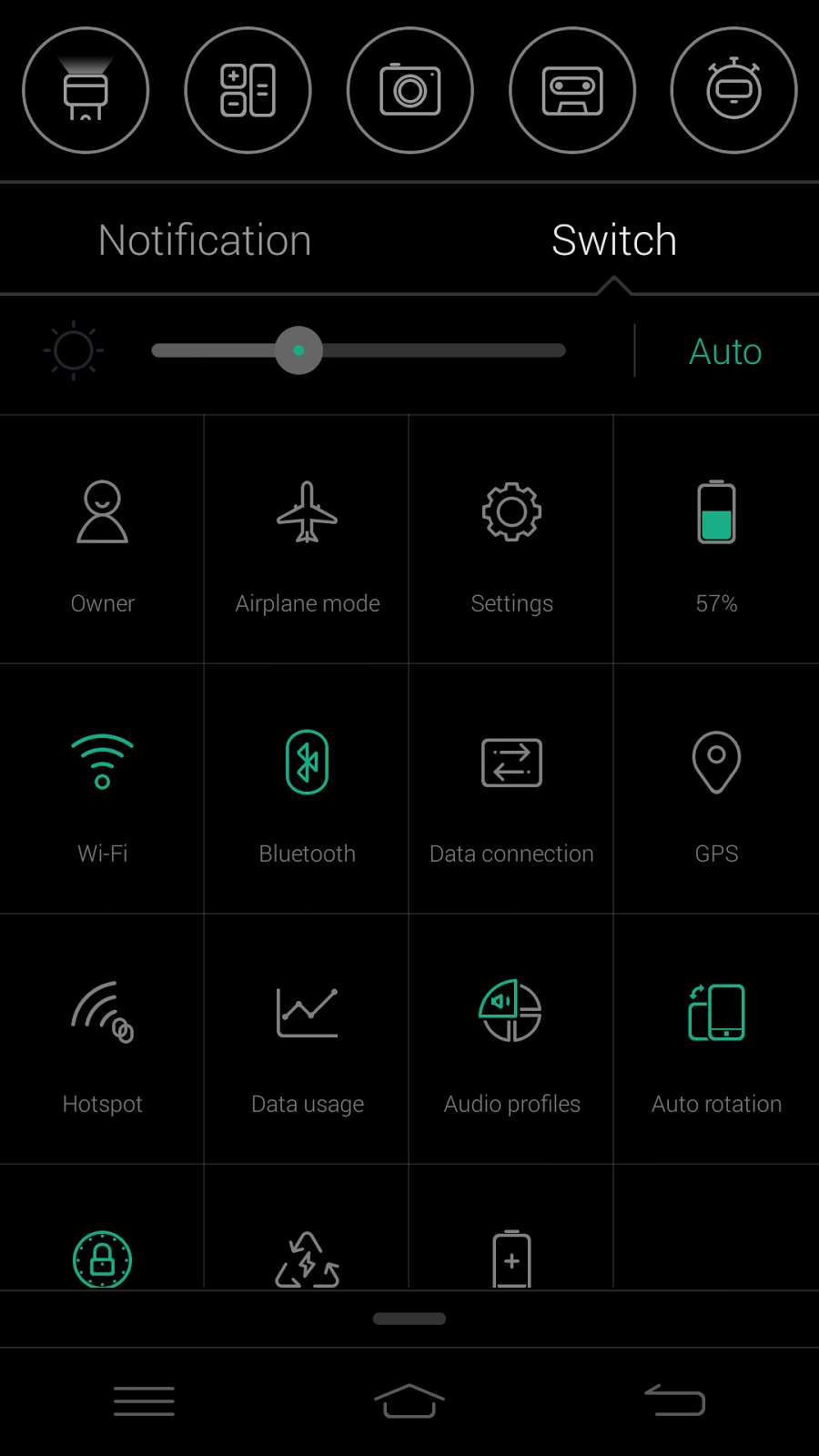Open Data usage
This screenshot has width=819, height=1456.
pos(307,1038)
